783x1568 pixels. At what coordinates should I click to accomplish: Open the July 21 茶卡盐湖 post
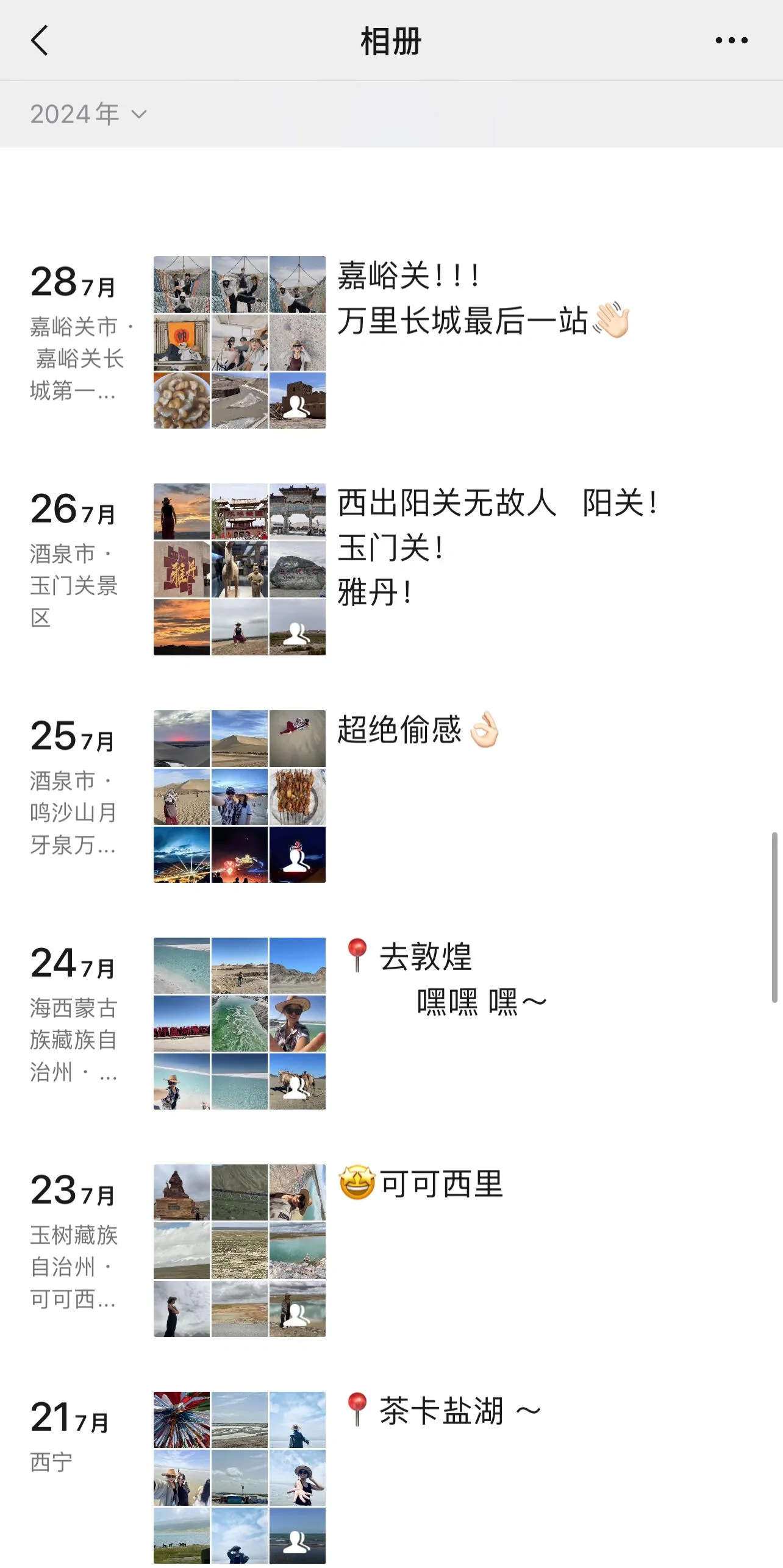coord(442,1411)
